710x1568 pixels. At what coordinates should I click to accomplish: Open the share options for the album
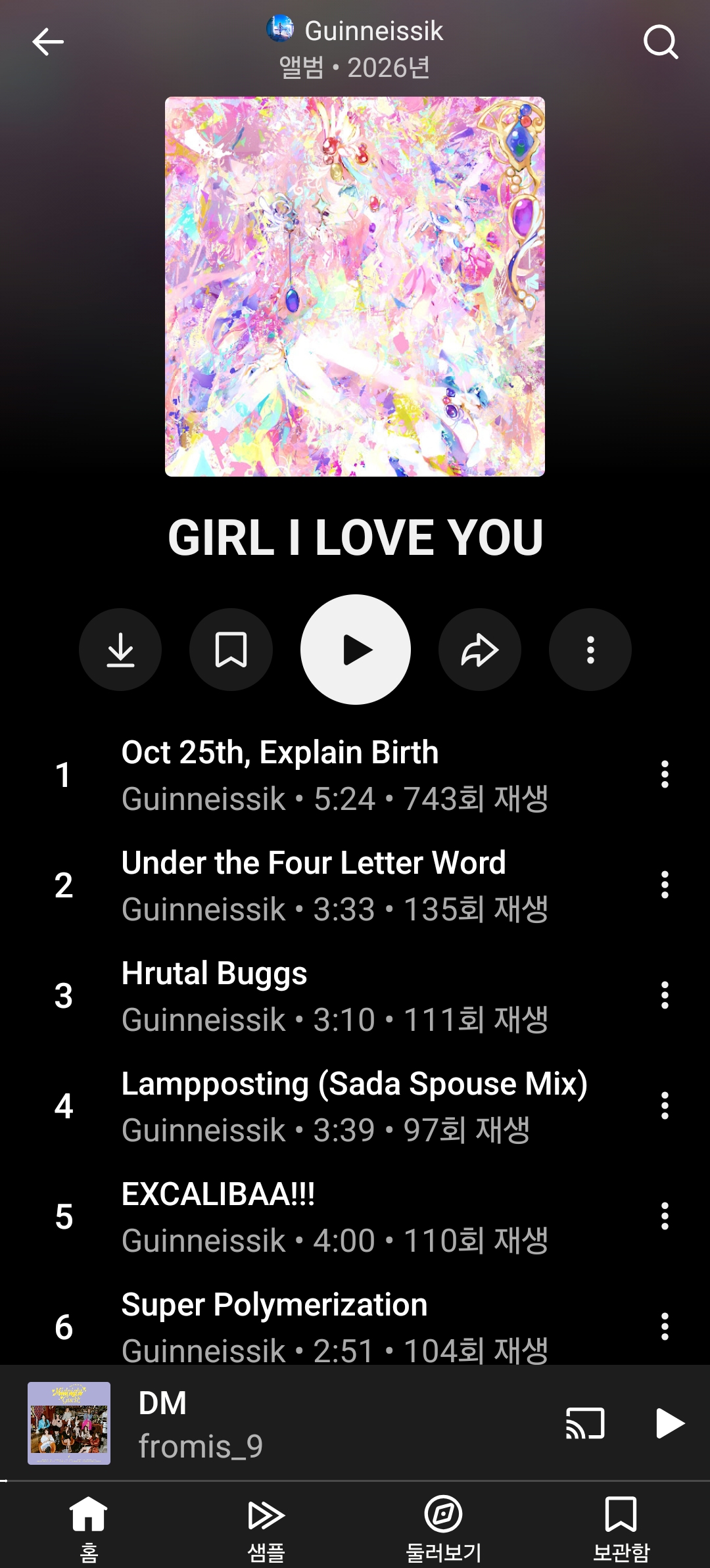click(x=480, y=649)
